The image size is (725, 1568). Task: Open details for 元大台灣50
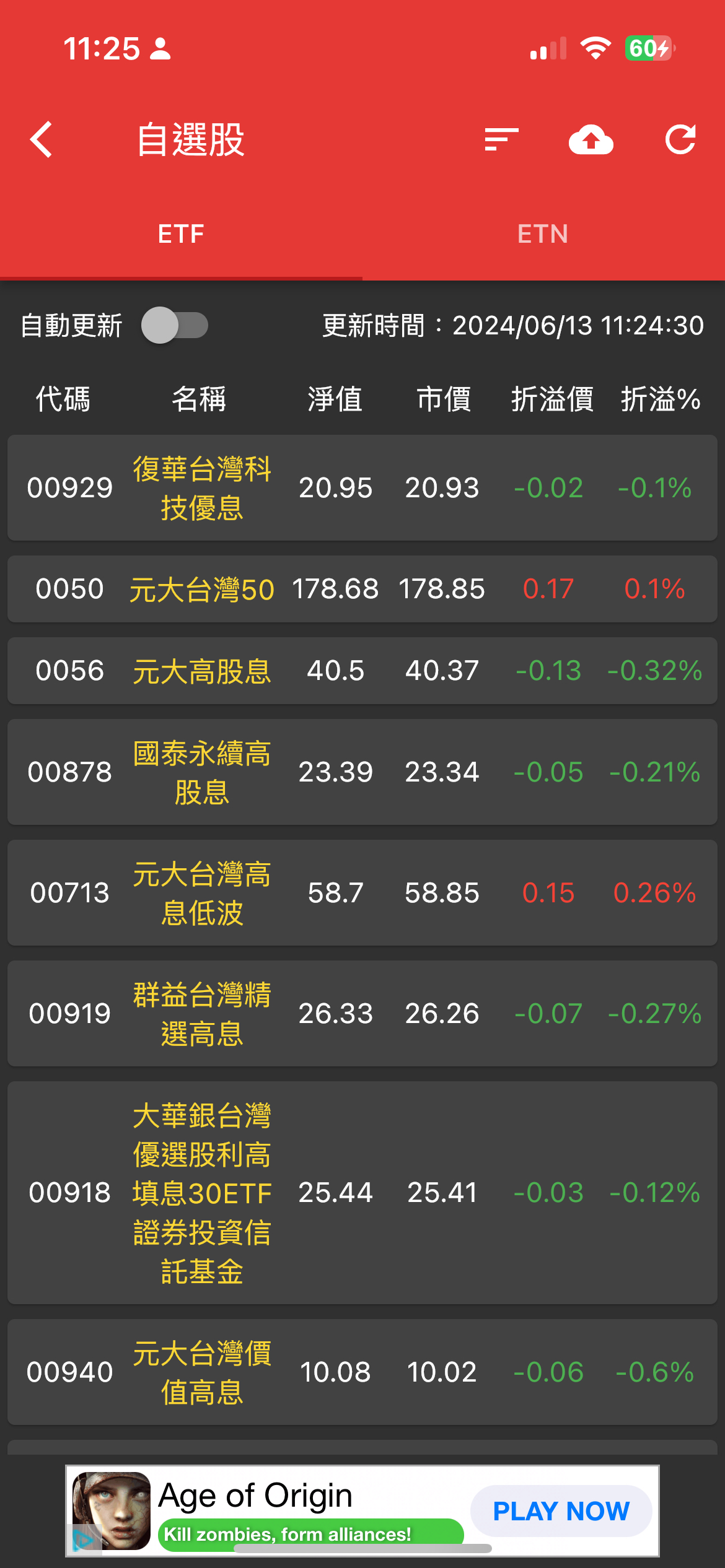coord(362,589)
